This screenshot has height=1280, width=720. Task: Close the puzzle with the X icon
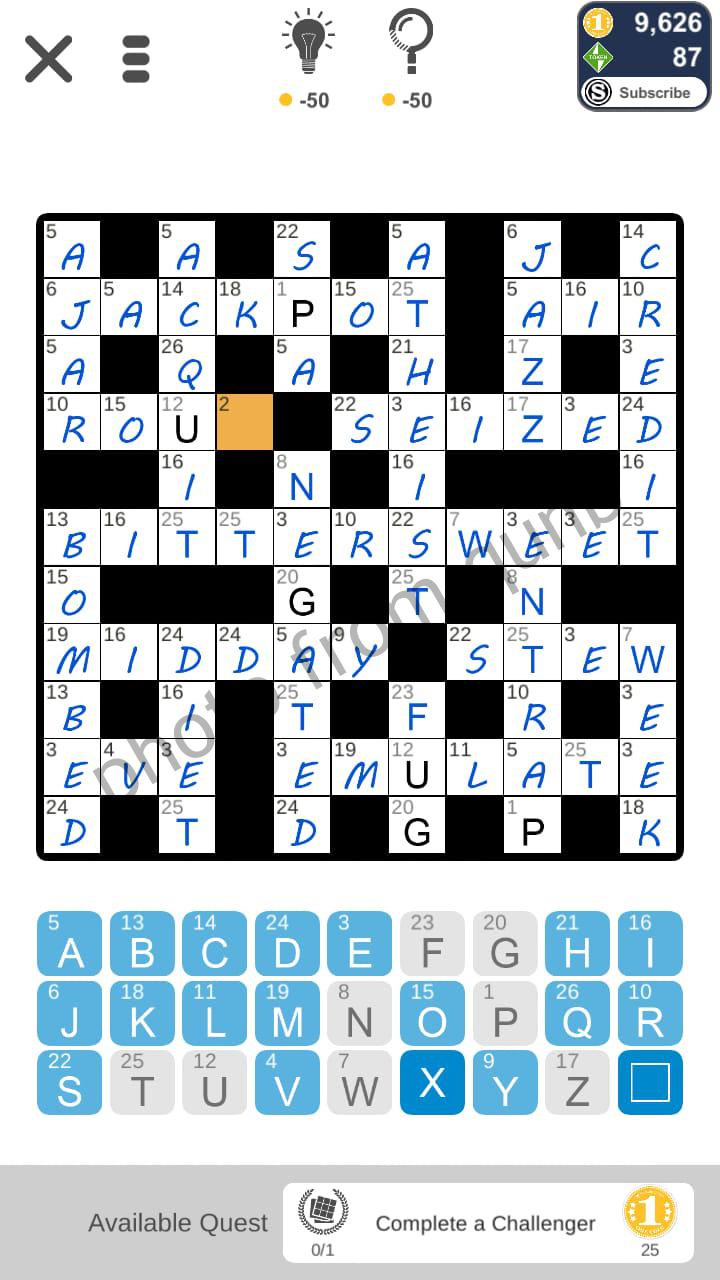48,59
